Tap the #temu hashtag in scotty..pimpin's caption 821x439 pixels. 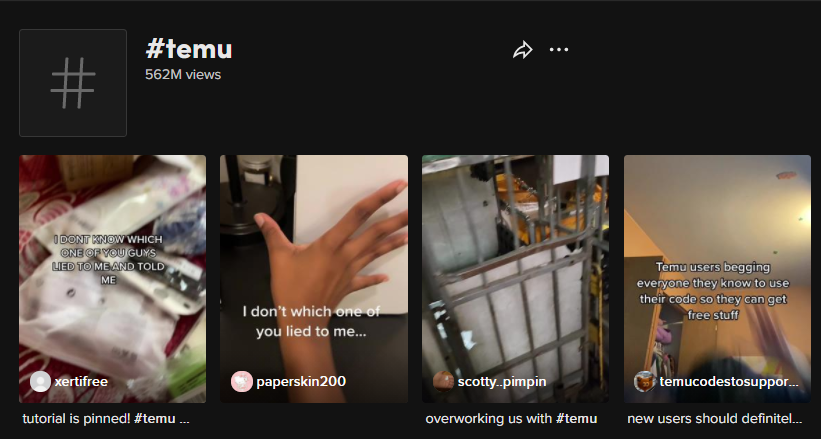point(577,419)
